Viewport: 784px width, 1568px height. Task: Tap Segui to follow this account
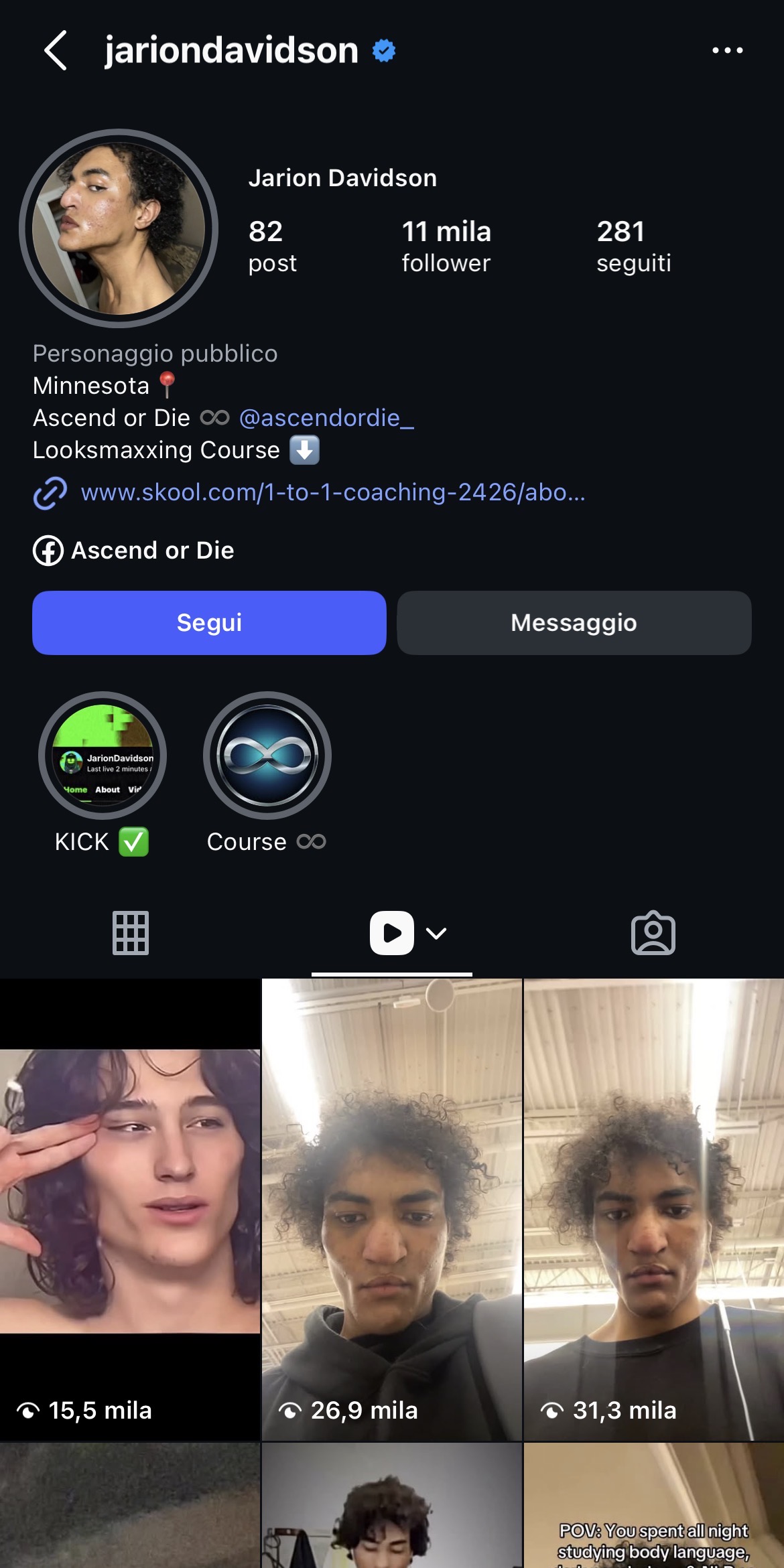point(209,623)
